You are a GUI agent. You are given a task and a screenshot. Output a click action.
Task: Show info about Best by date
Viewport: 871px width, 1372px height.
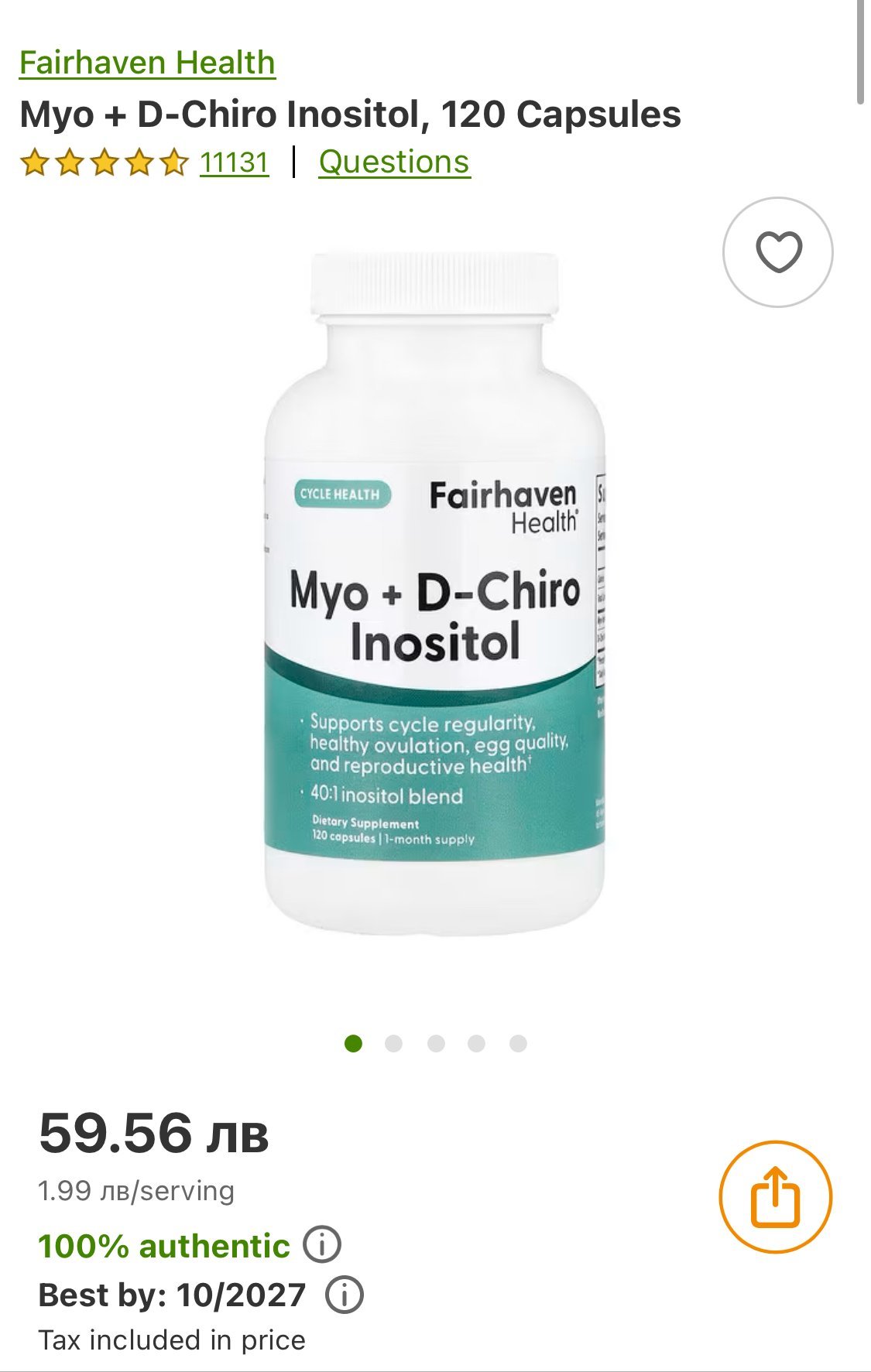click(x=345, y=1295)
